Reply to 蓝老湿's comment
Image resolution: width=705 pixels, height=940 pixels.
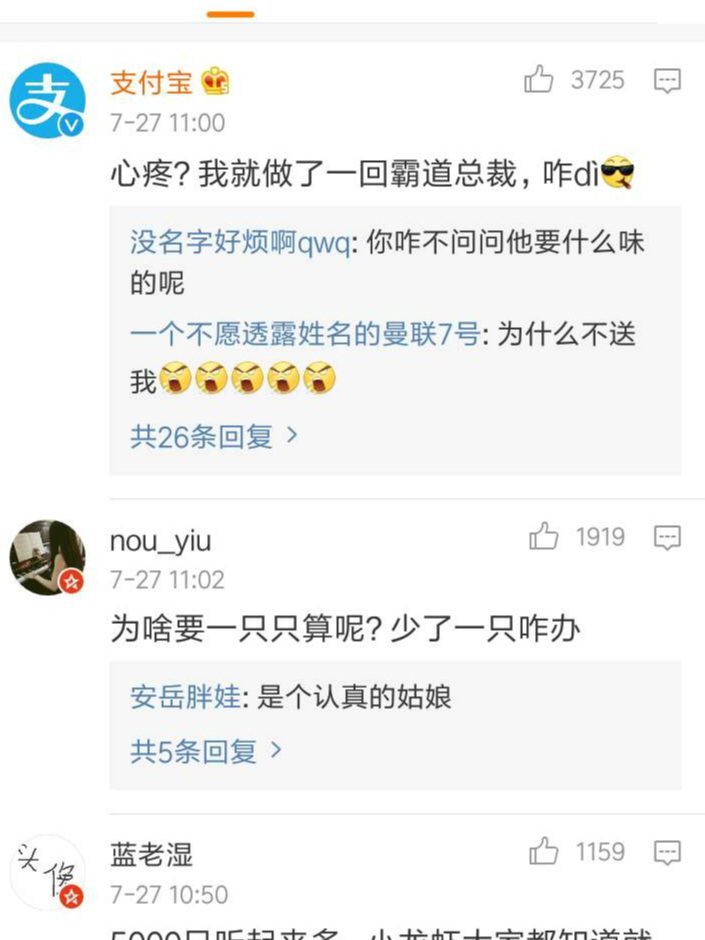click(667, 853)
